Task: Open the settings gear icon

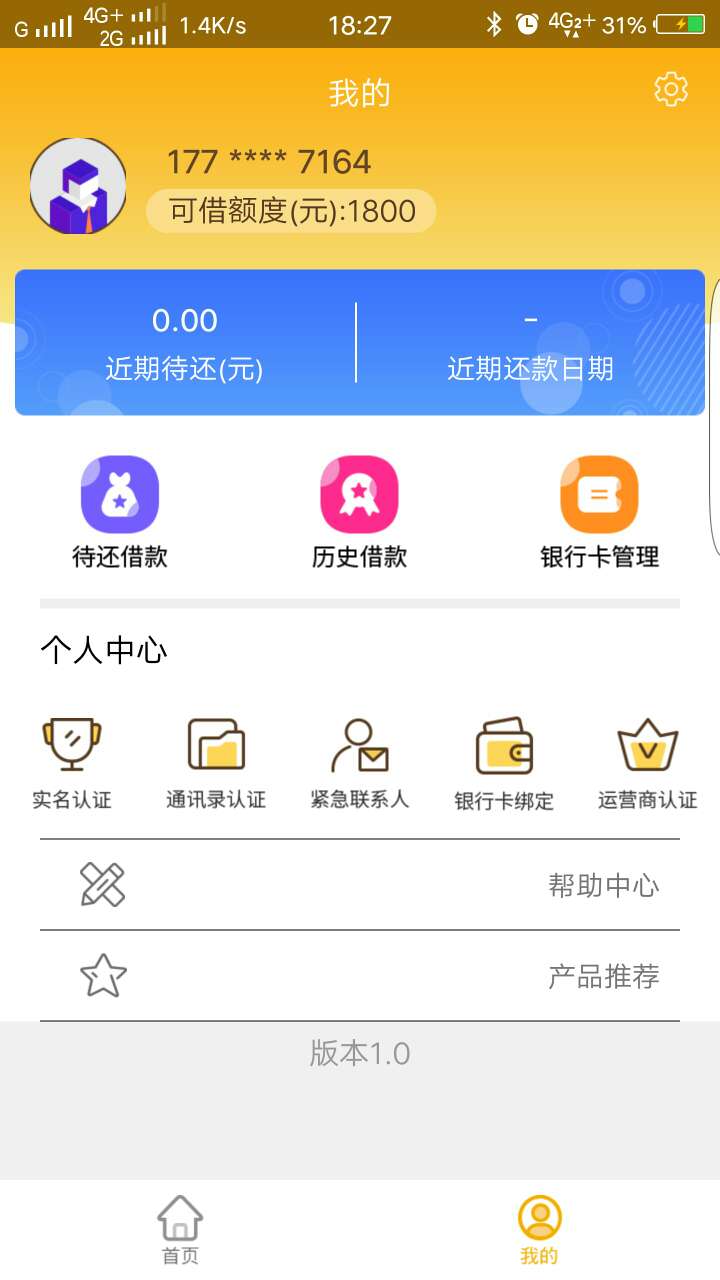Action: [671, 89]
